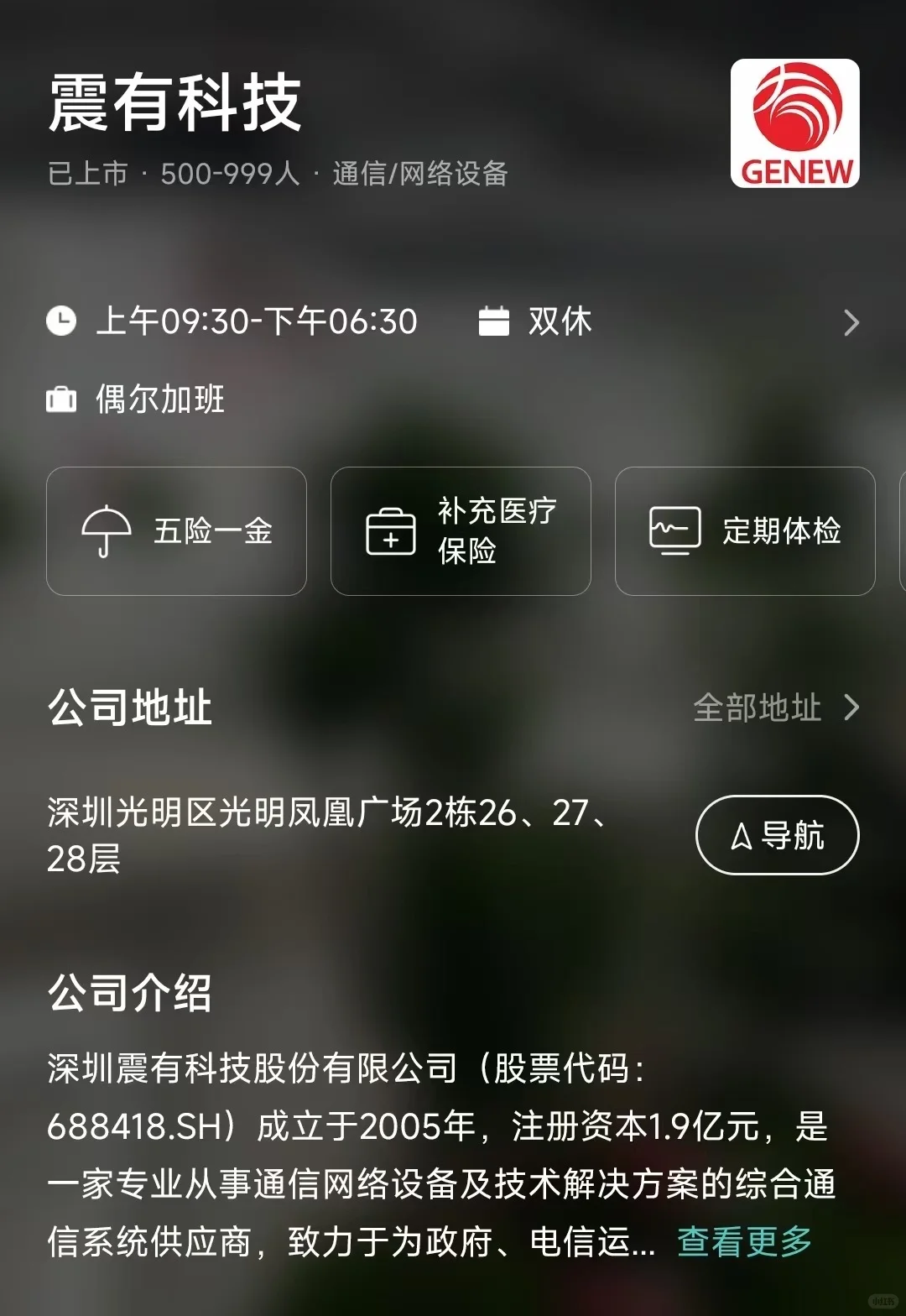The image size is (906, 1316).
Task: Open the 五险一金 benefit card
Action: tap(176, 531)
